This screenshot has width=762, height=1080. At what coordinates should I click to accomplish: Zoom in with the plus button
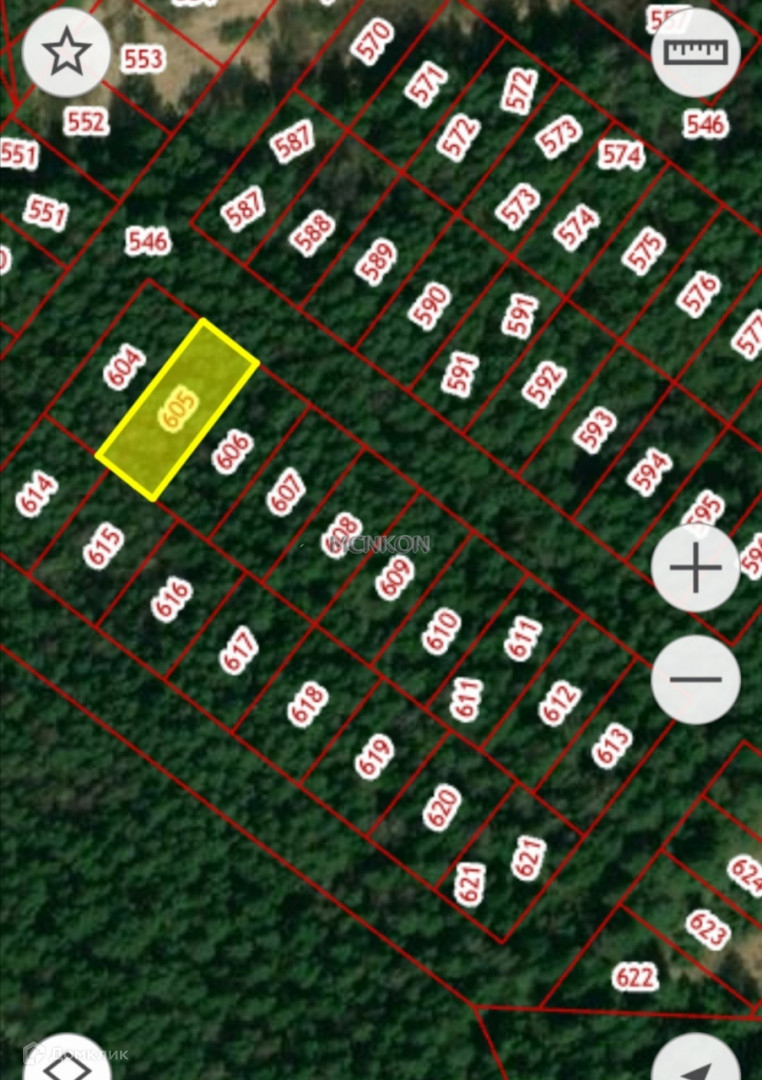pyautogui.click(x=695, y=568)
